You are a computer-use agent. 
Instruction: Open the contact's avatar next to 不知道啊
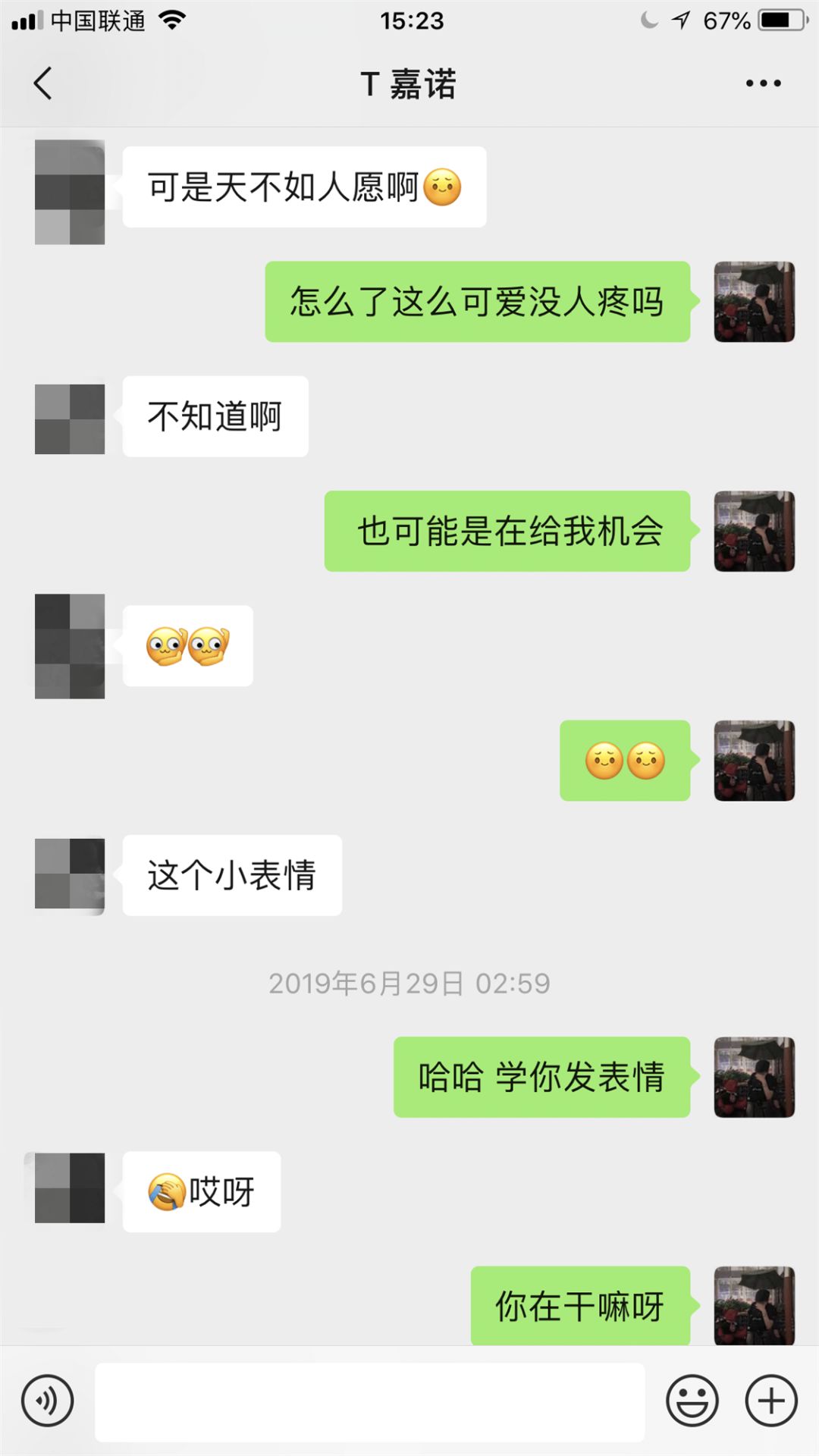(x=69, y=418)
